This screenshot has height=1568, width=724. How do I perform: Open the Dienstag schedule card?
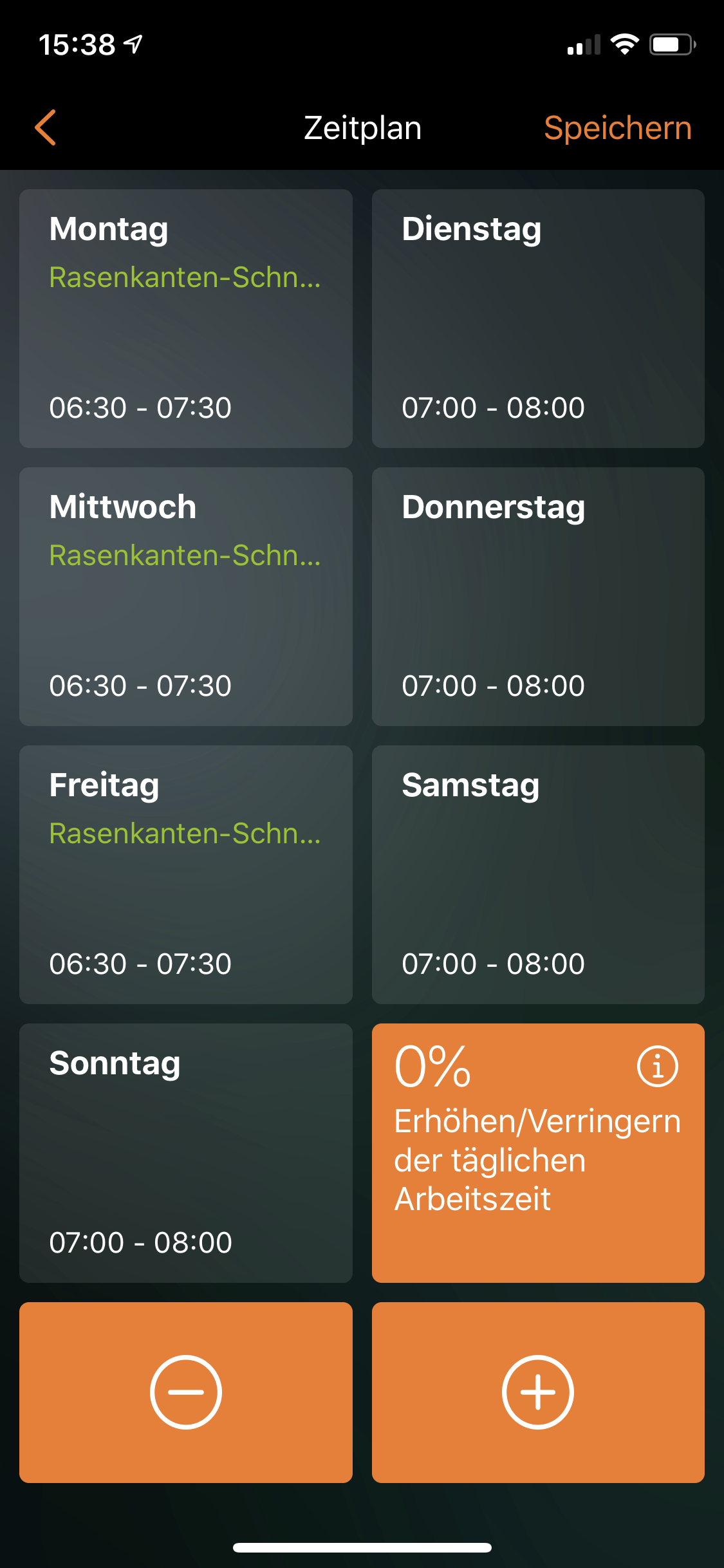click(538, 318)
